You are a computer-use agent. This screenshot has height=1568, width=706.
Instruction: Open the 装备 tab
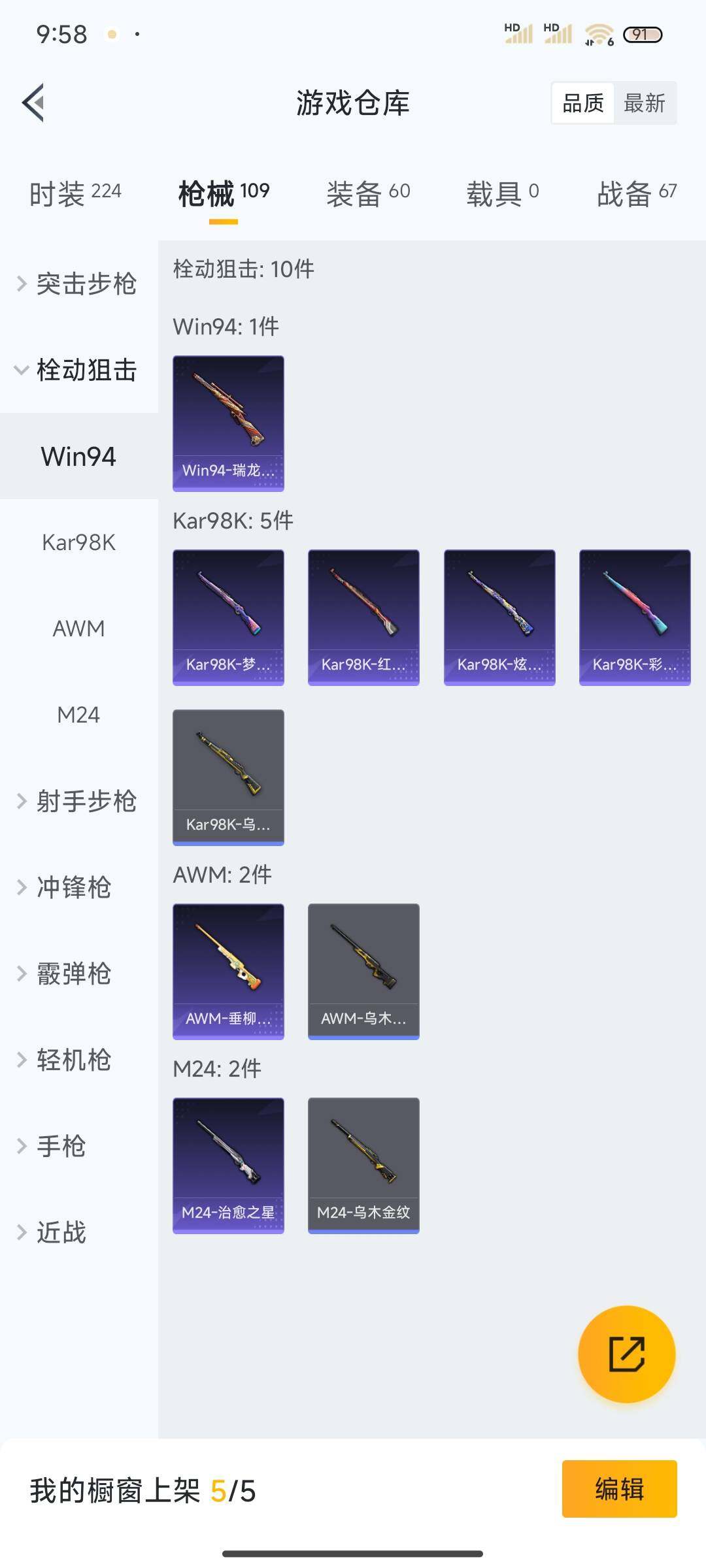point(368,193)
